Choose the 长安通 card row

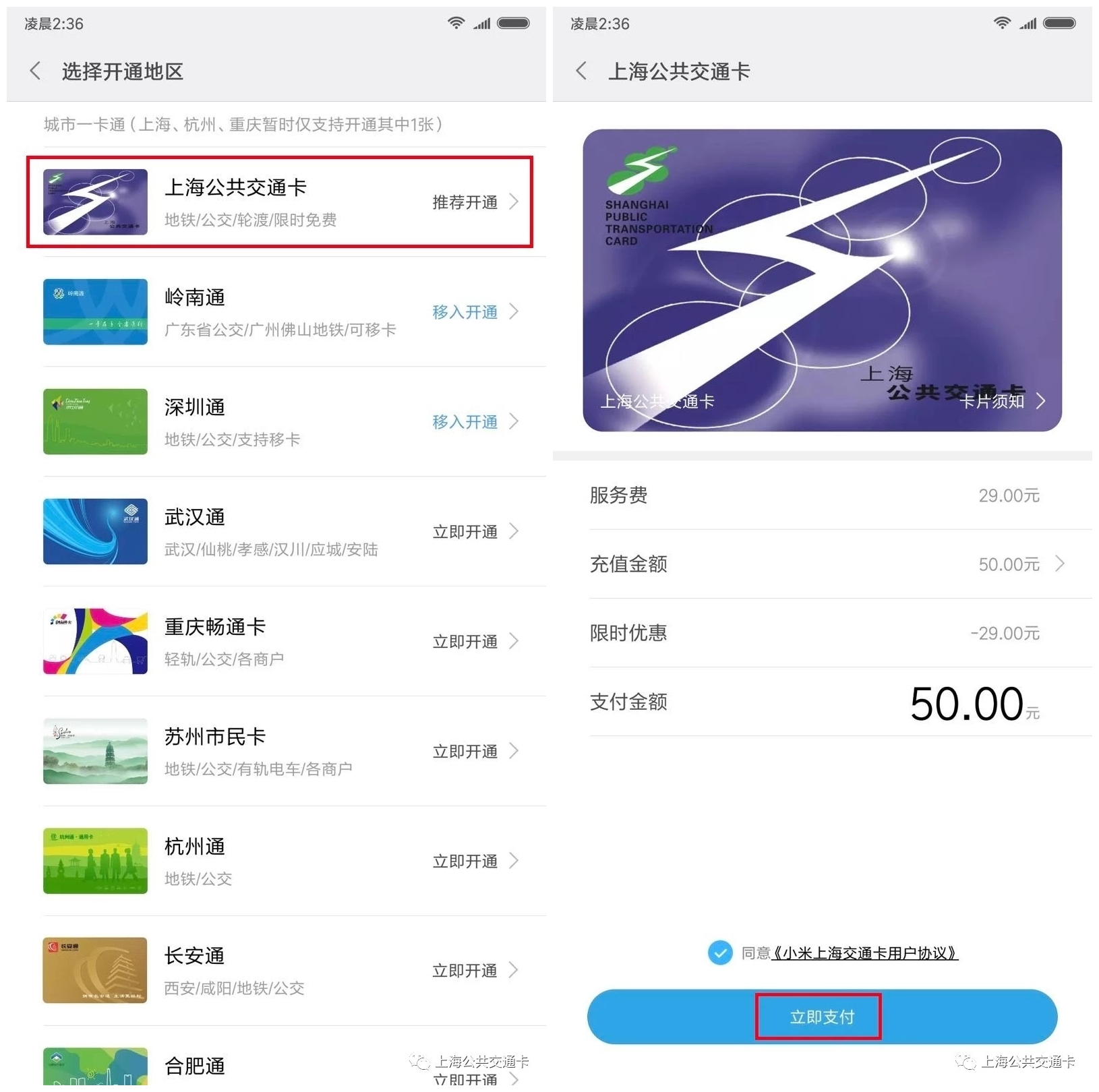coord(280,971)
